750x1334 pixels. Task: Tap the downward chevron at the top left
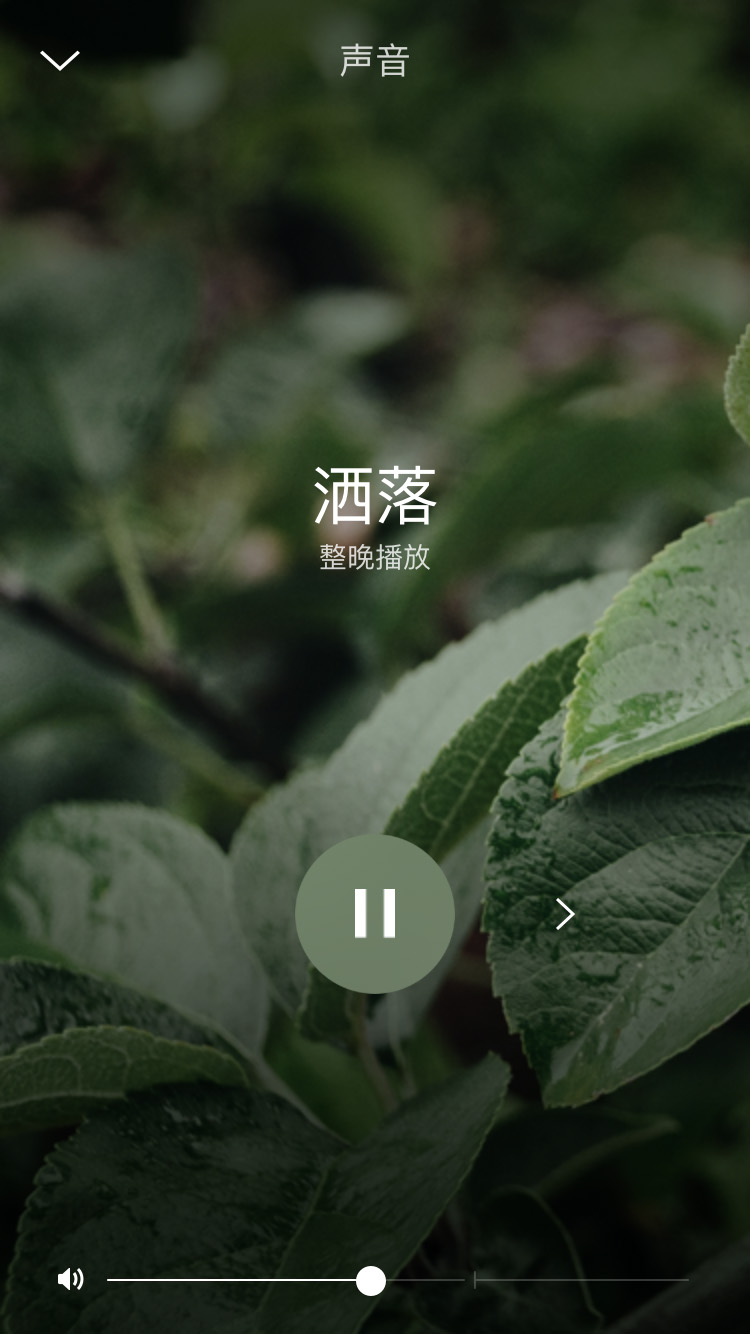60,60
